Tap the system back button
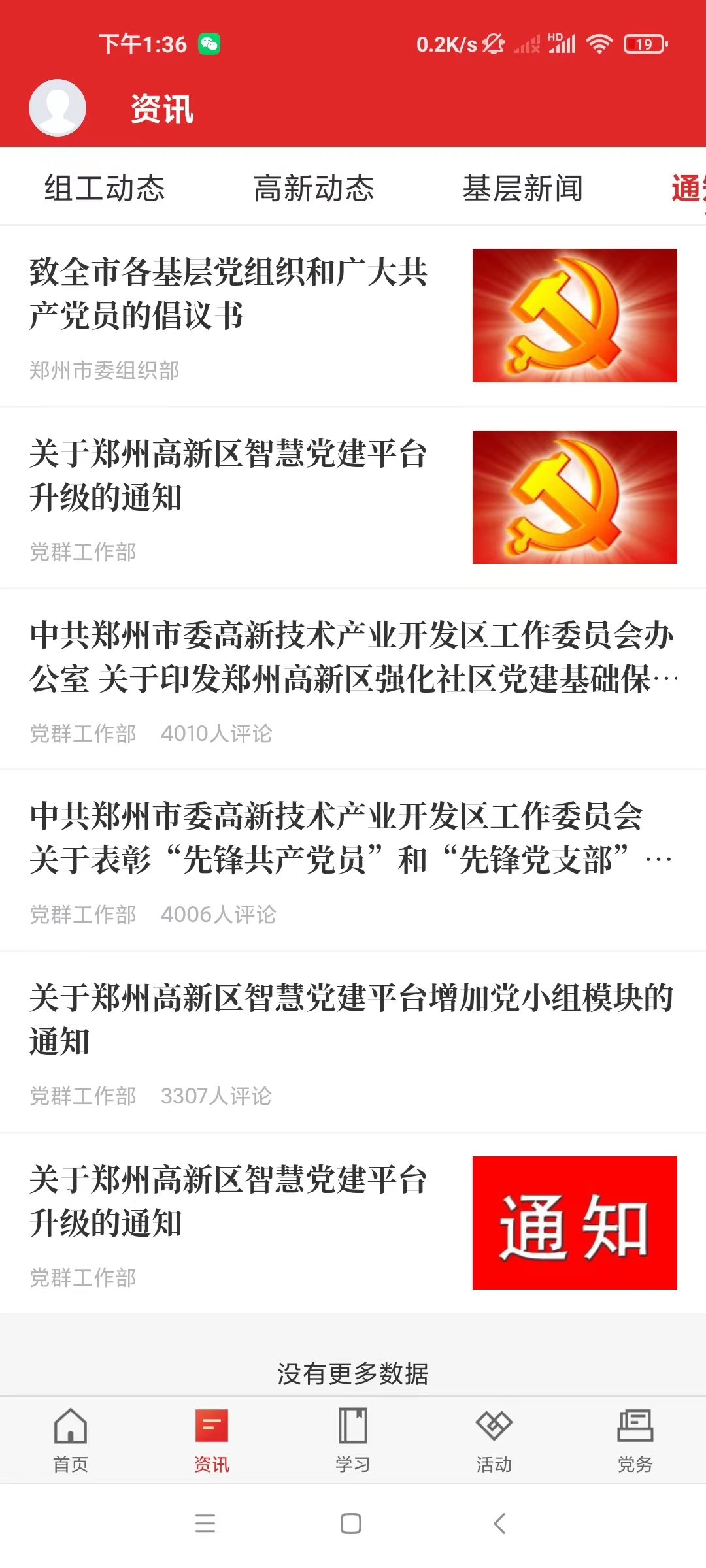 499,1524
